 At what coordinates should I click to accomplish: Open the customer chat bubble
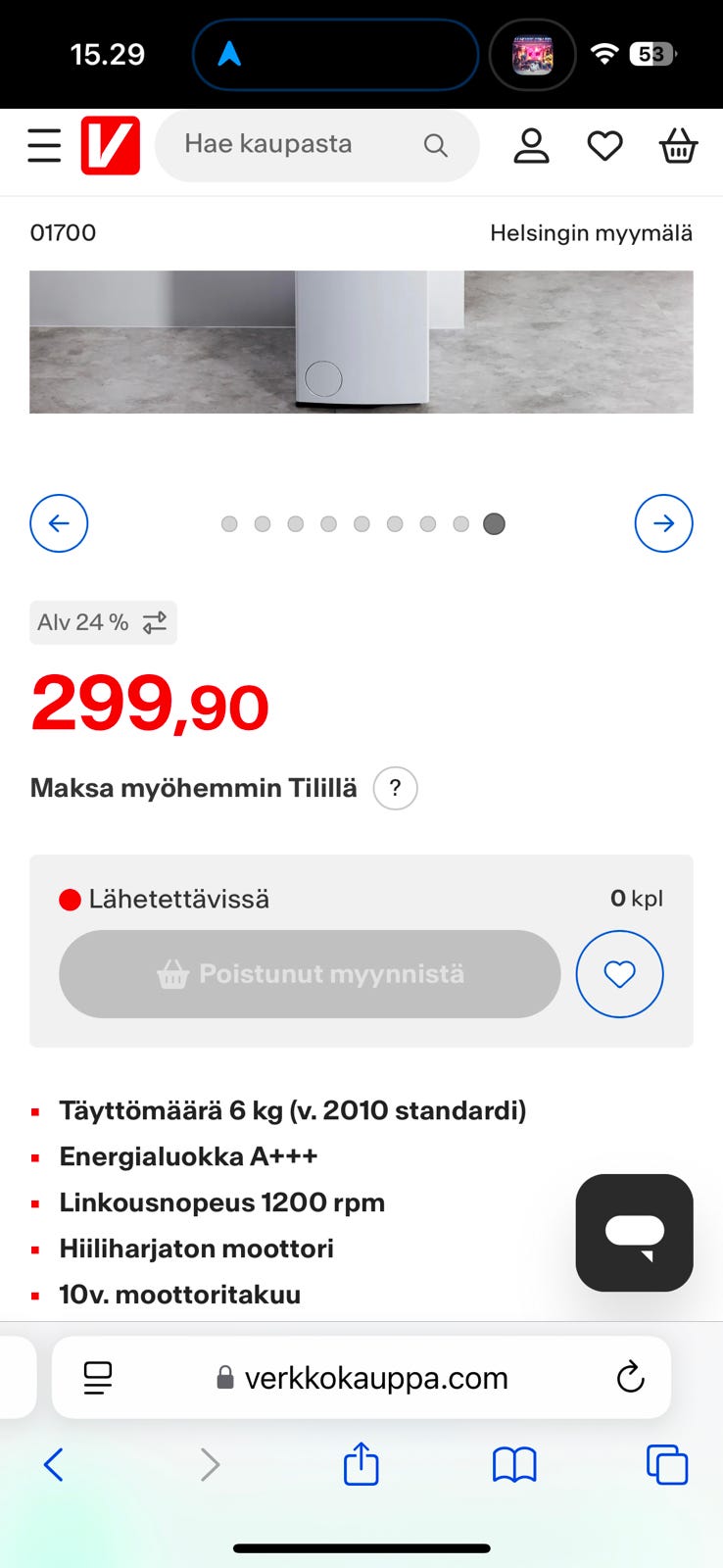[634, 1232]
